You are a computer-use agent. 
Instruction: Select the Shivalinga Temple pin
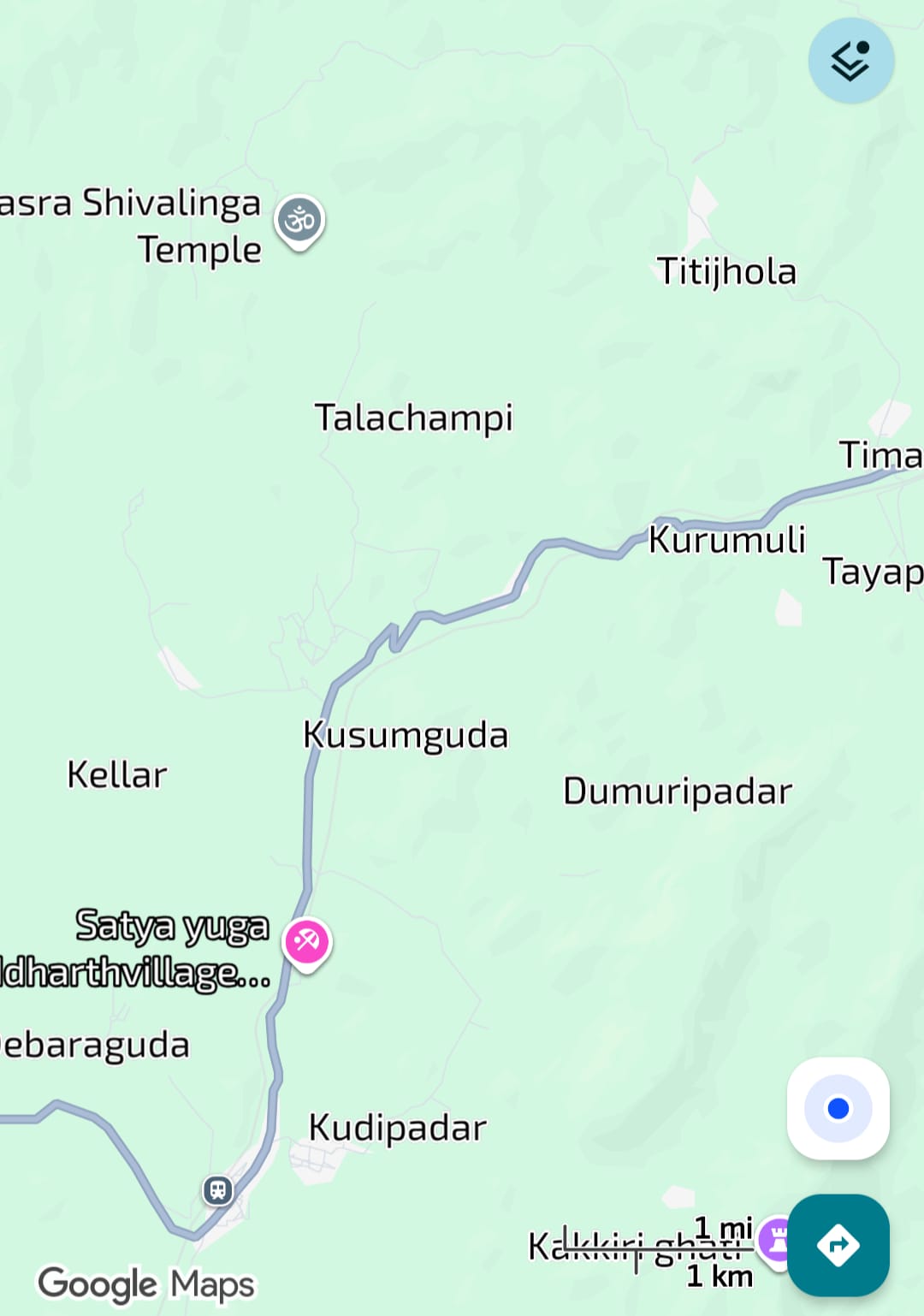299,221
